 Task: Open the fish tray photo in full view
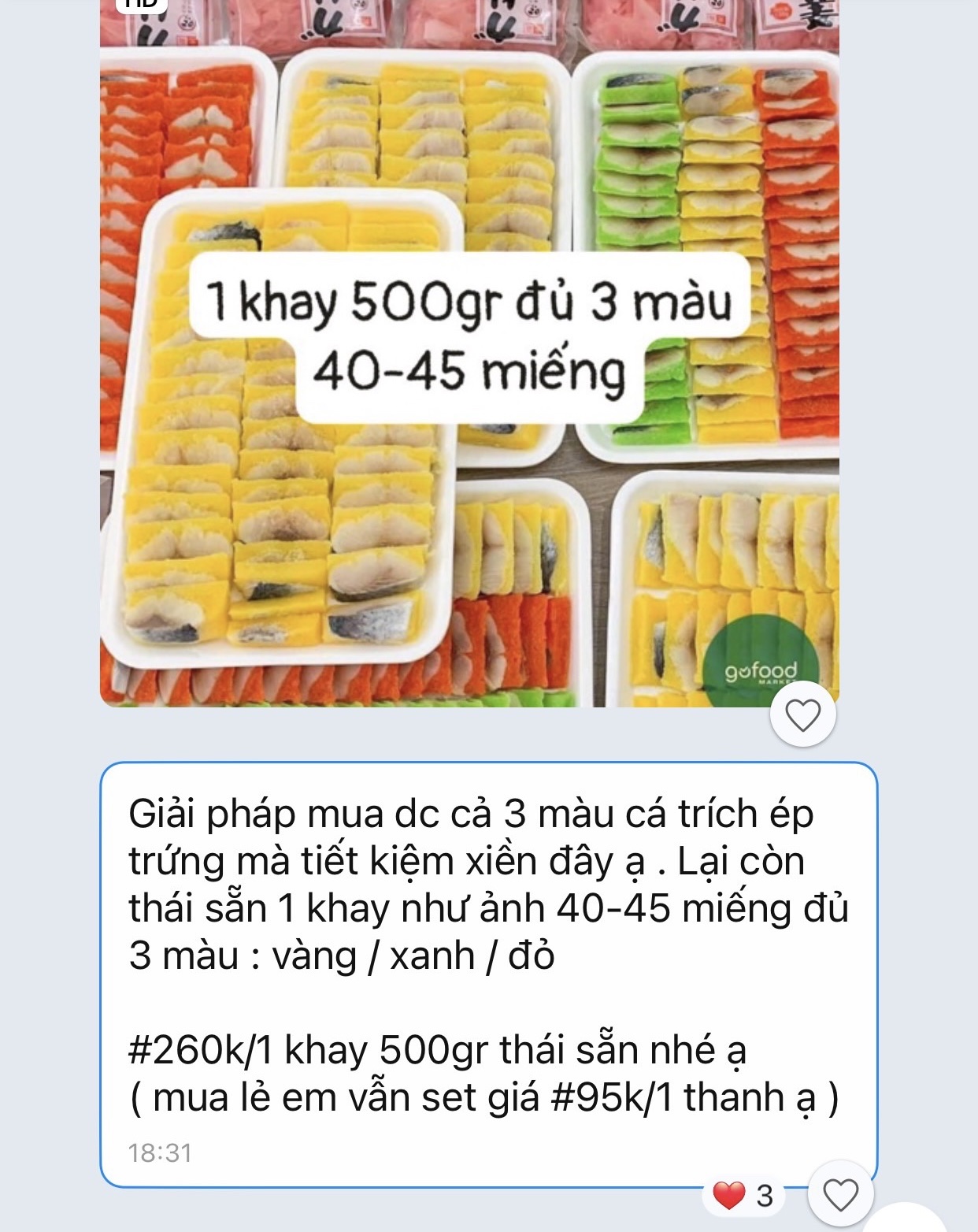pyautogui.click(x=469, y=354)
